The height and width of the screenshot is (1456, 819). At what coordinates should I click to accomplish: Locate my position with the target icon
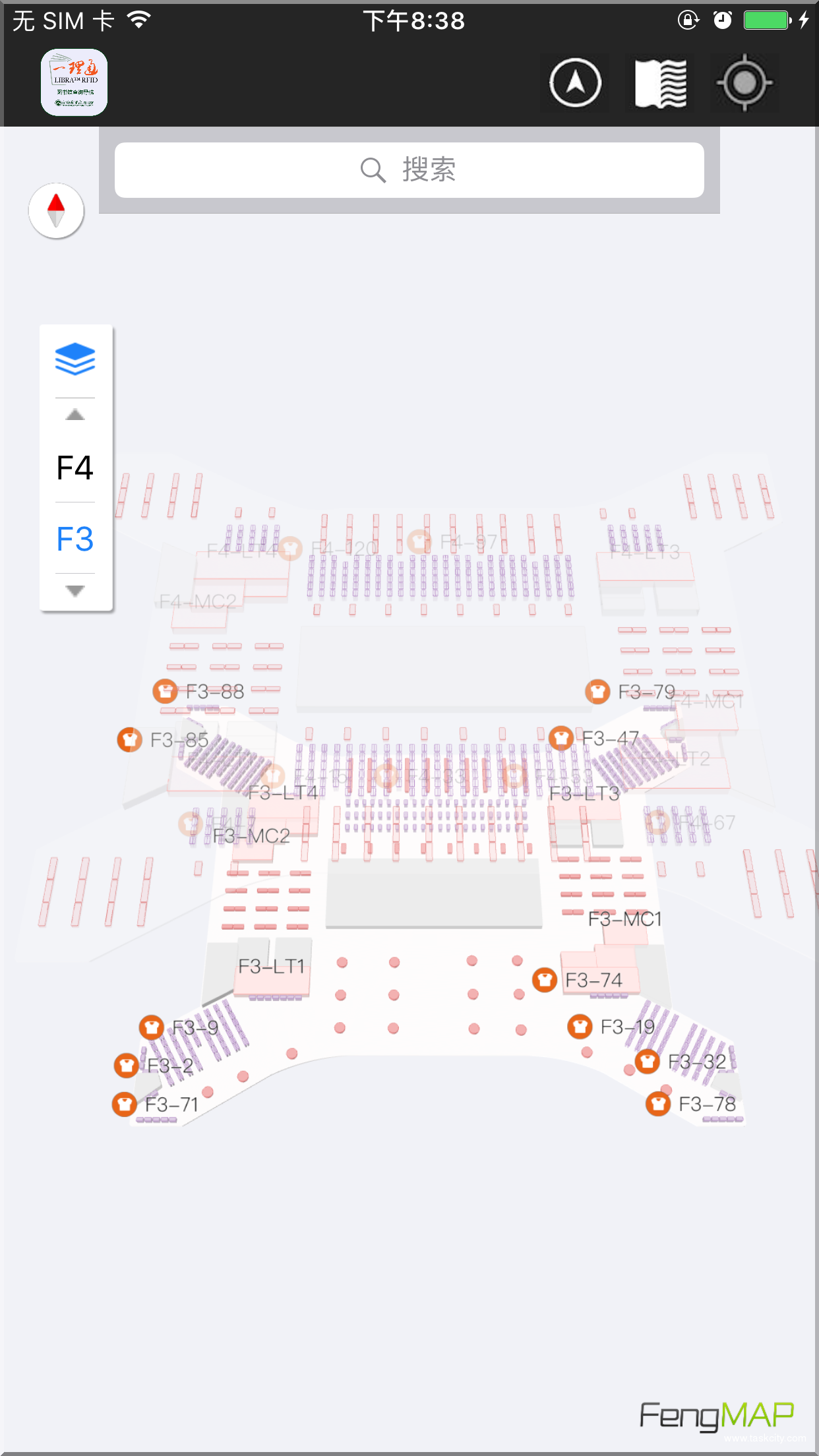coord(744,83)
